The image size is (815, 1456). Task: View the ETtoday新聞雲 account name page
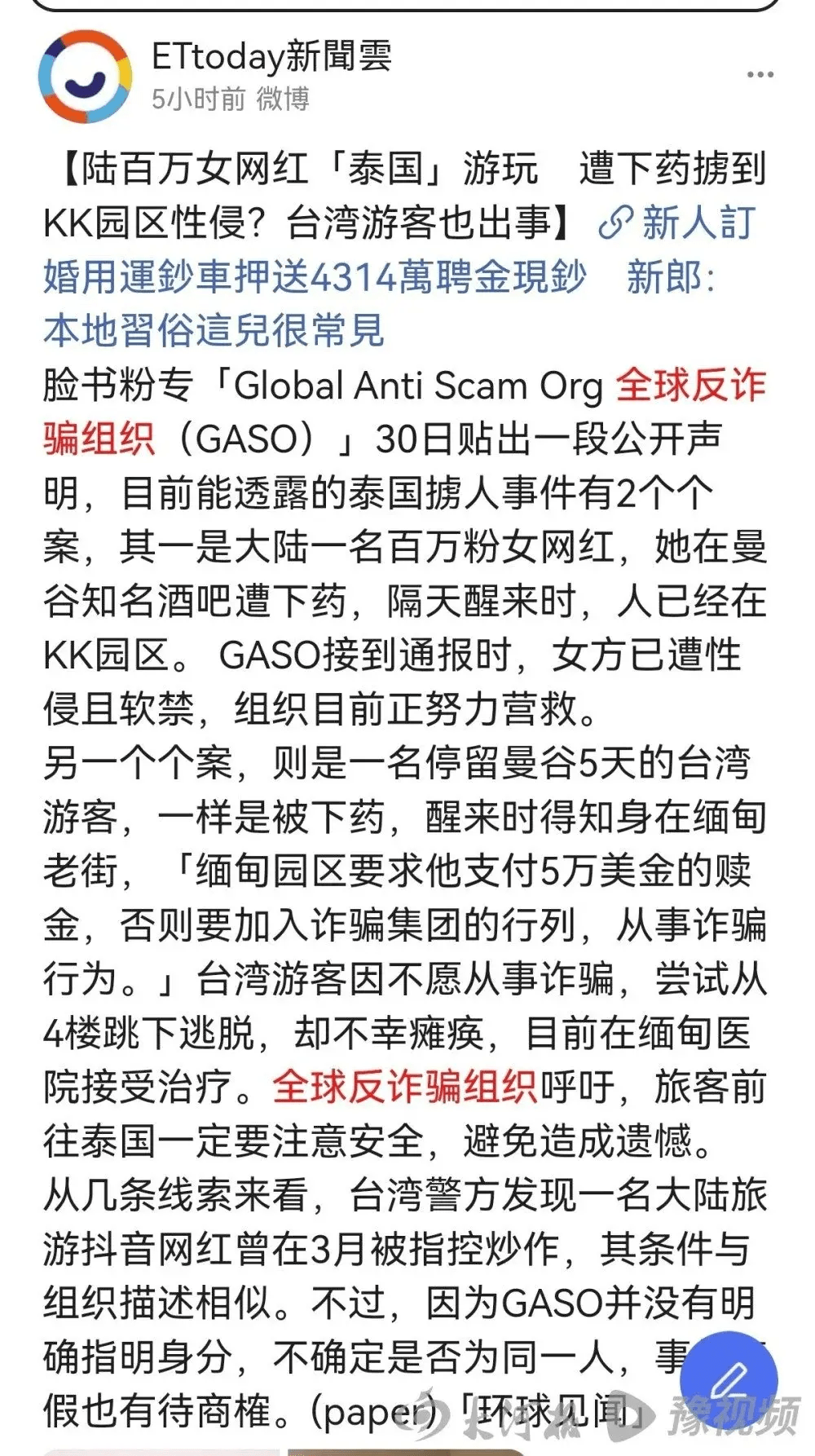pyautogui.click(x=271, y=55)
